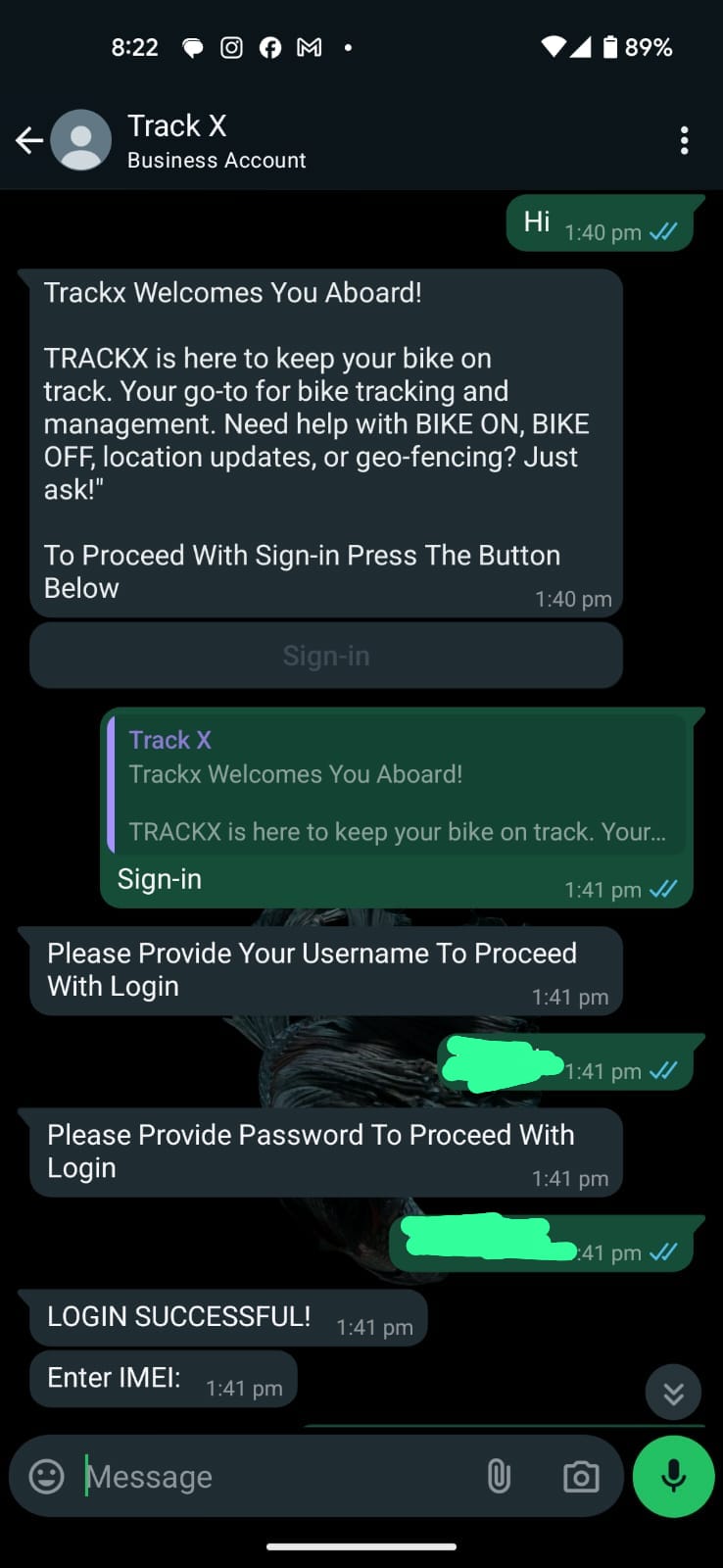The width and height of the screenshot is (723, 1568).
Task: Tap the Message text input field
Action: [x=245, y=1476]
